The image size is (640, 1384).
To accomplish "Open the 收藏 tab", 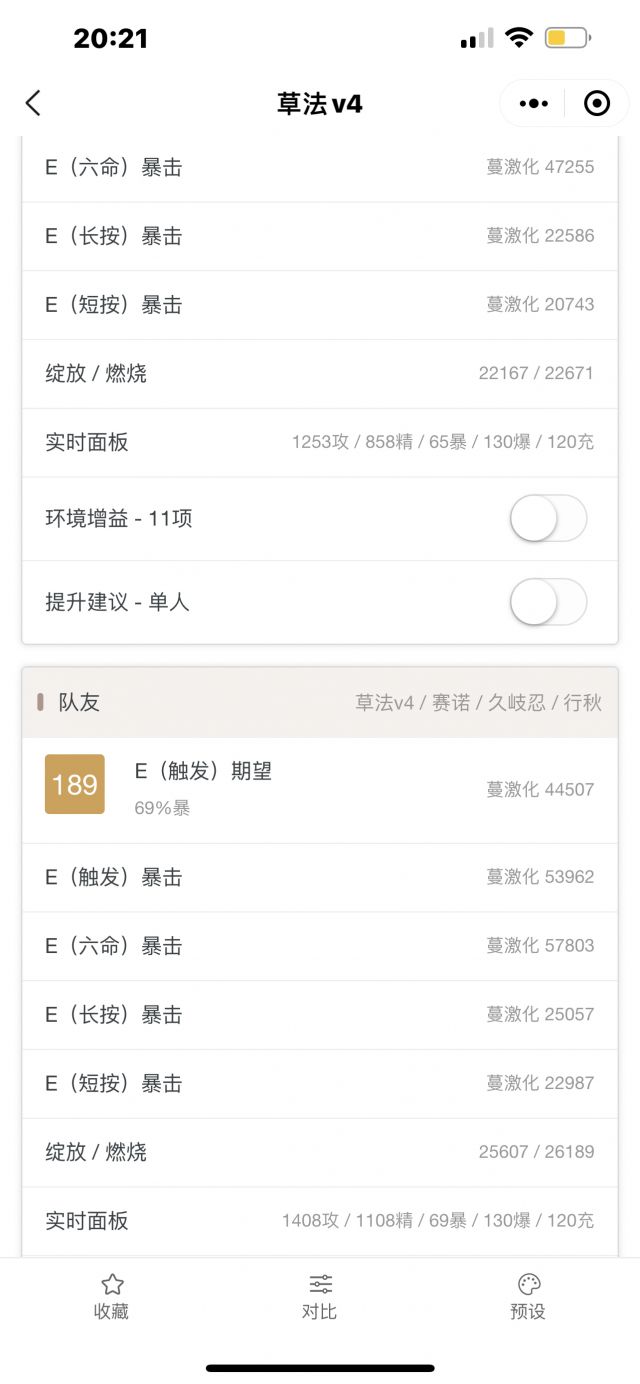I will pyautogui.click(x=112, y=1296).
